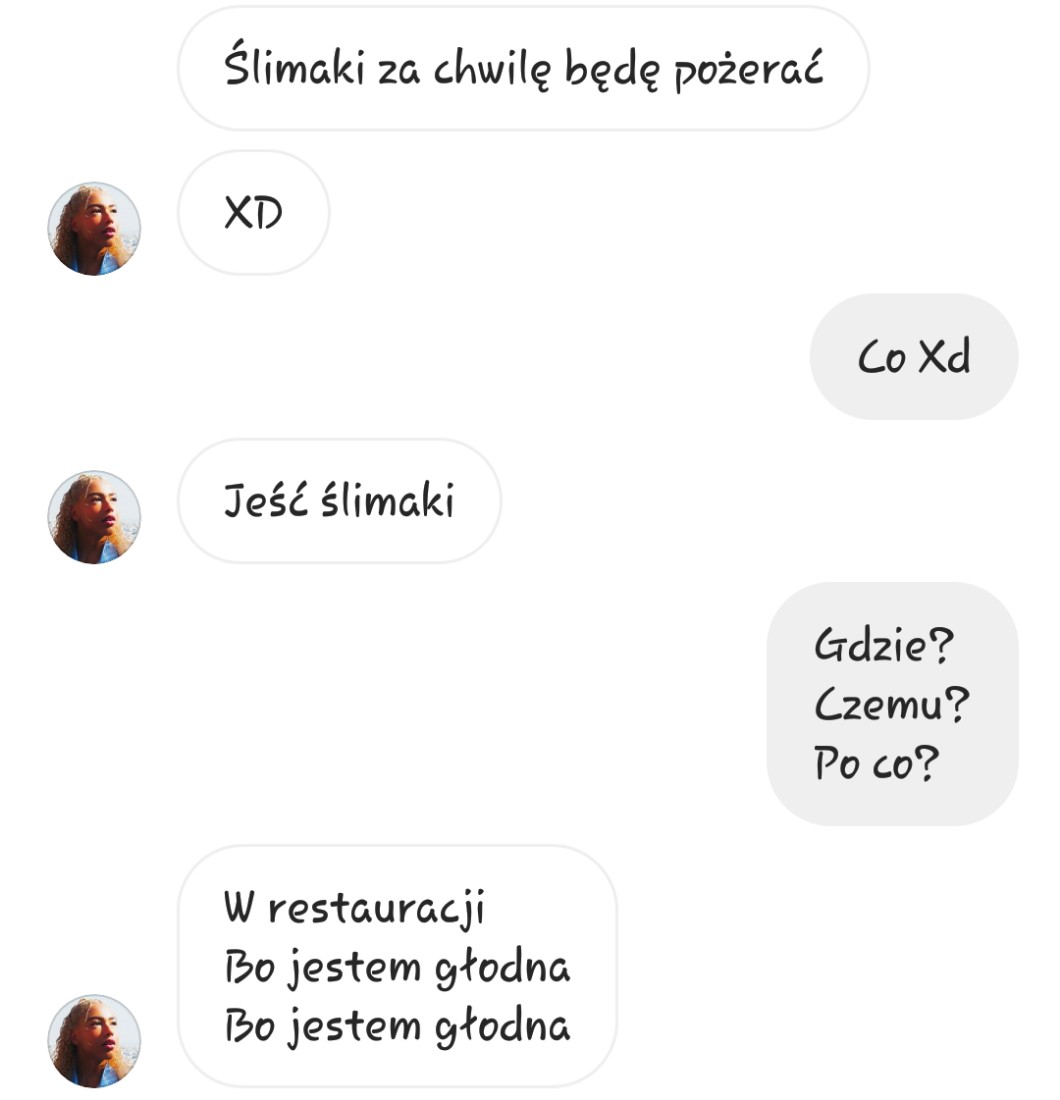Open sender's avatar beside the XD message
Viewport: 1060px width, 1100px height.
94,228
